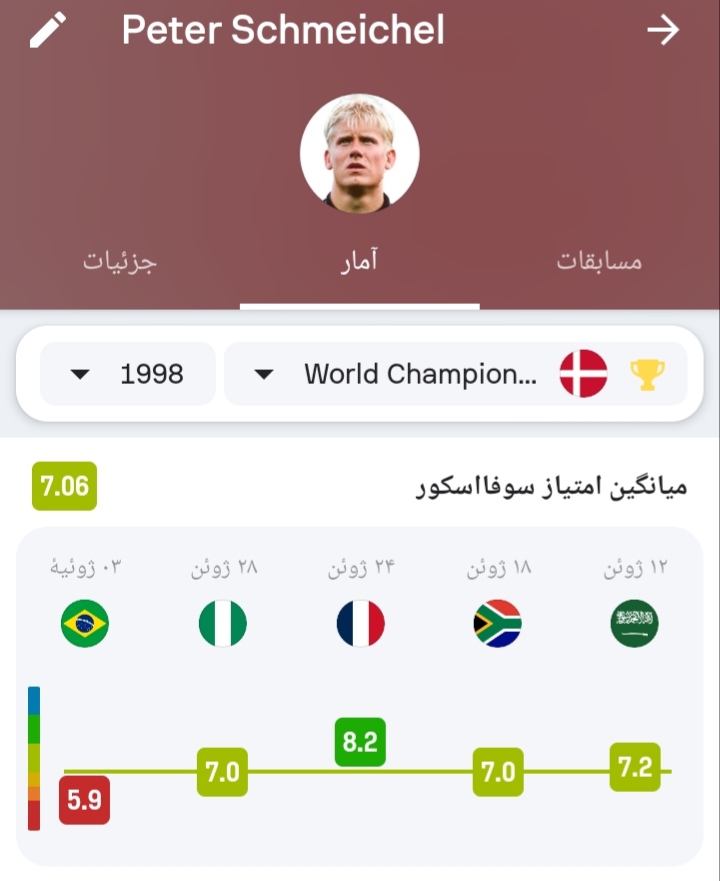Switch to the مسابقات tab

[598, 262]
